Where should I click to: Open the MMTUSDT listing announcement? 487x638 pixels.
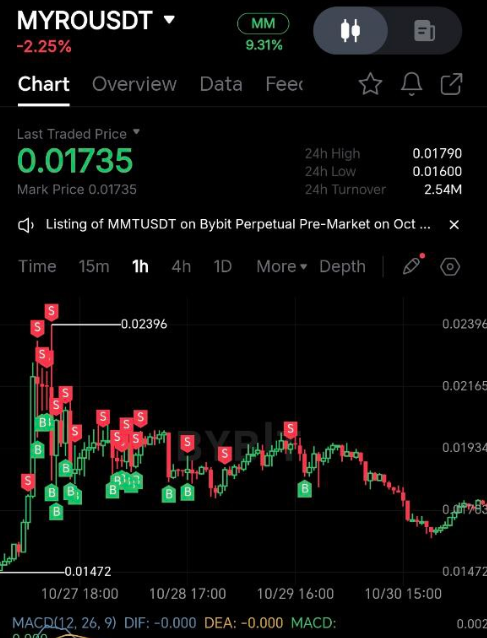coord(238,224)
